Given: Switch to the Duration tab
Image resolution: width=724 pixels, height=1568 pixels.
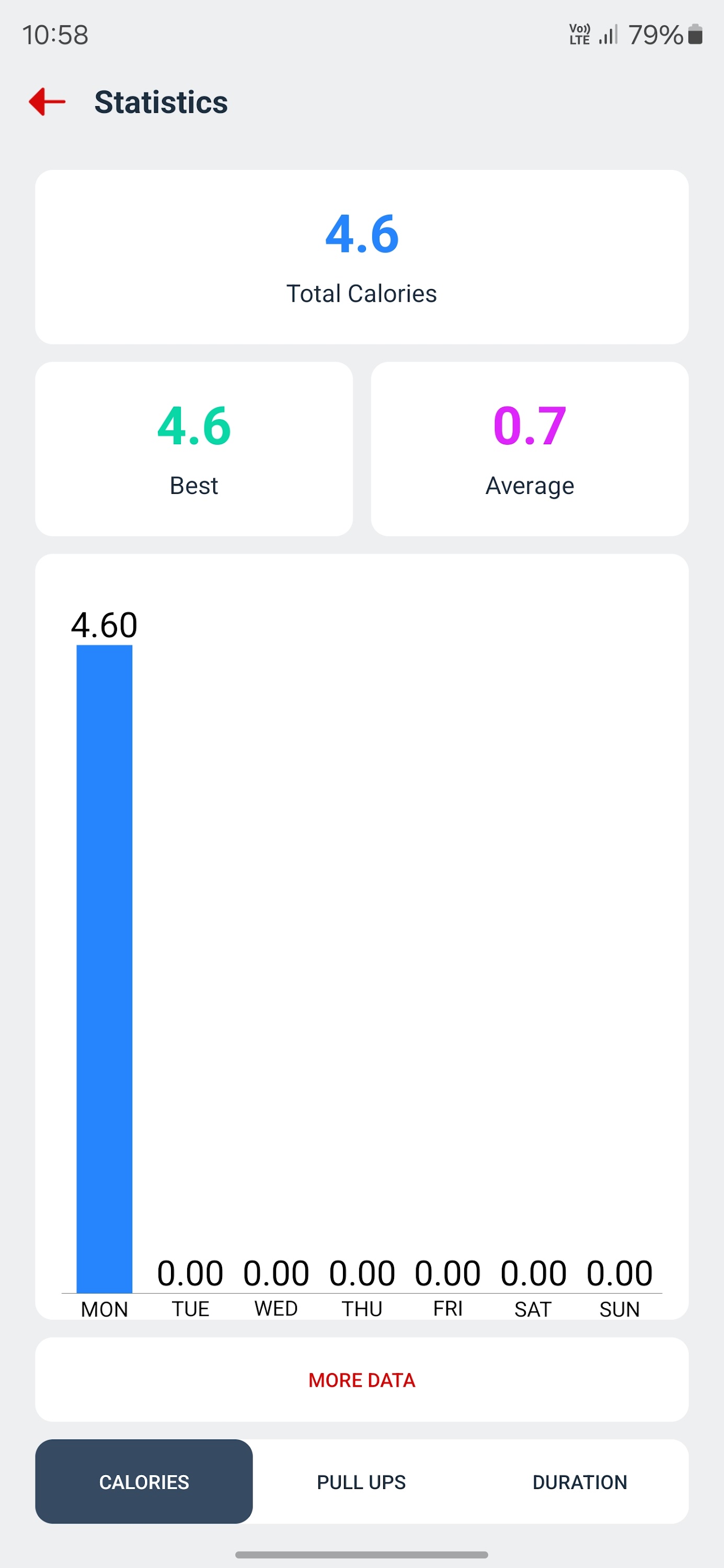Looking at the screenshot, I should (579, 1482).
